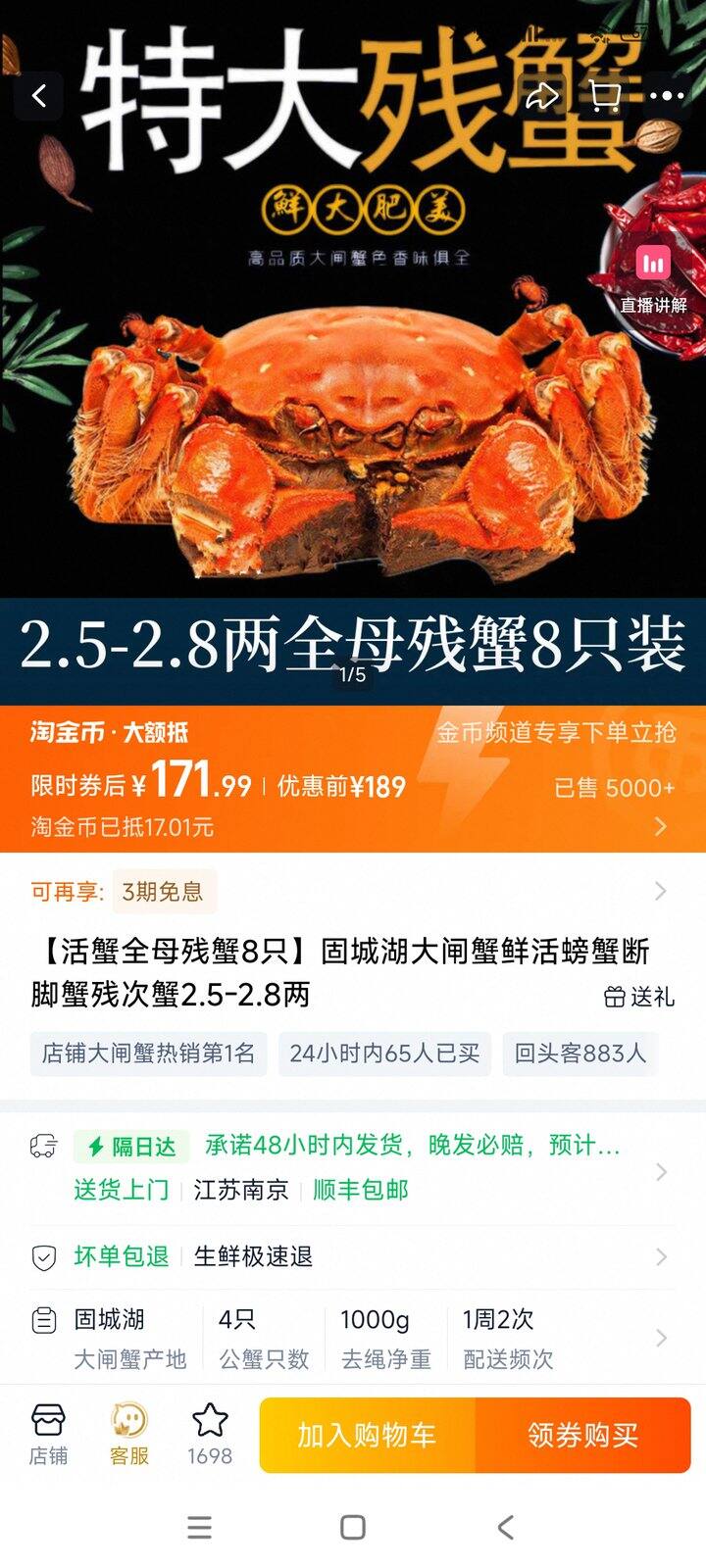Share this crab listing
Screen dimensions: 706x1568
(x=541, y=96)
